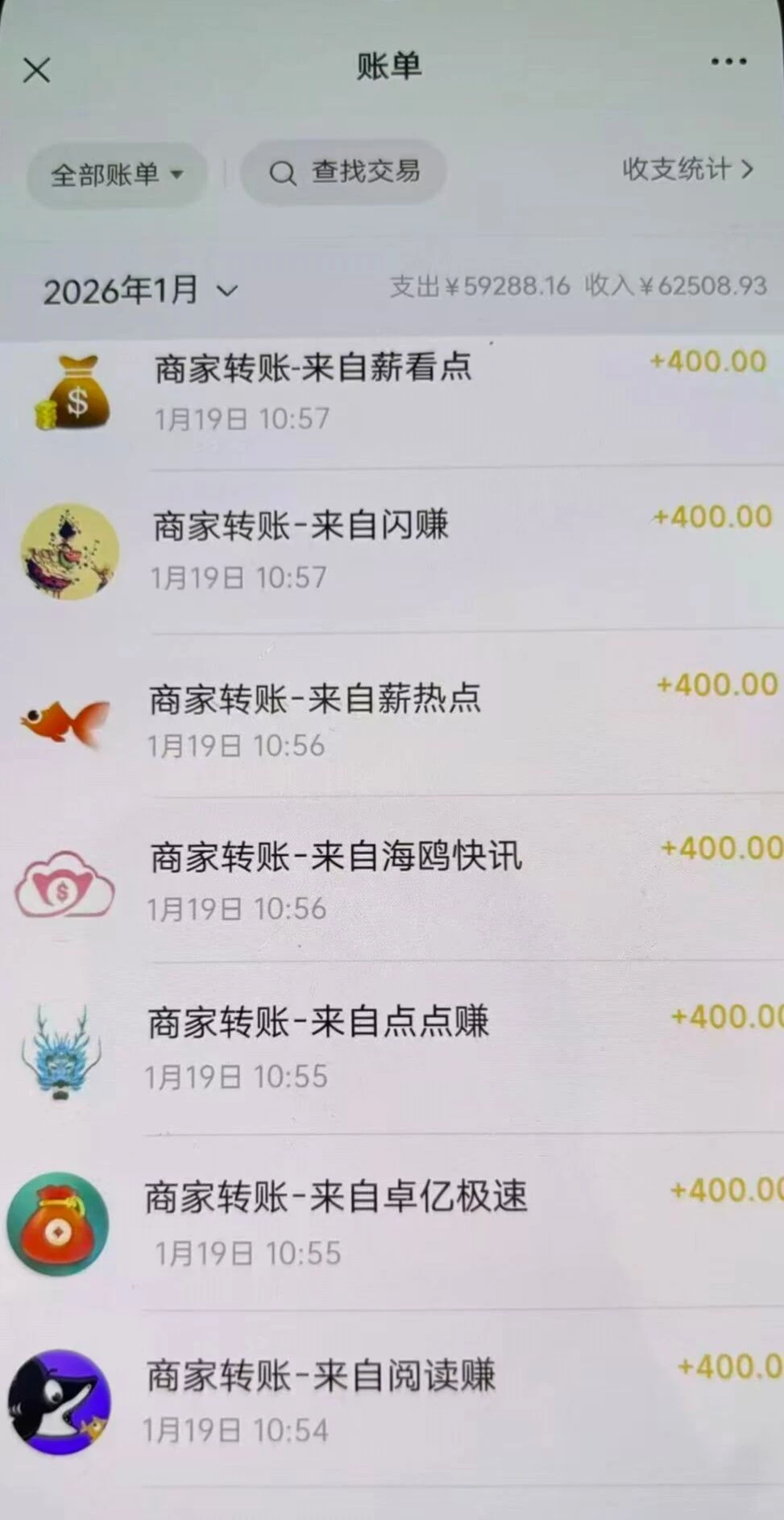Close the 账单 page
The image size is (784, 1520).
[37, 70]
